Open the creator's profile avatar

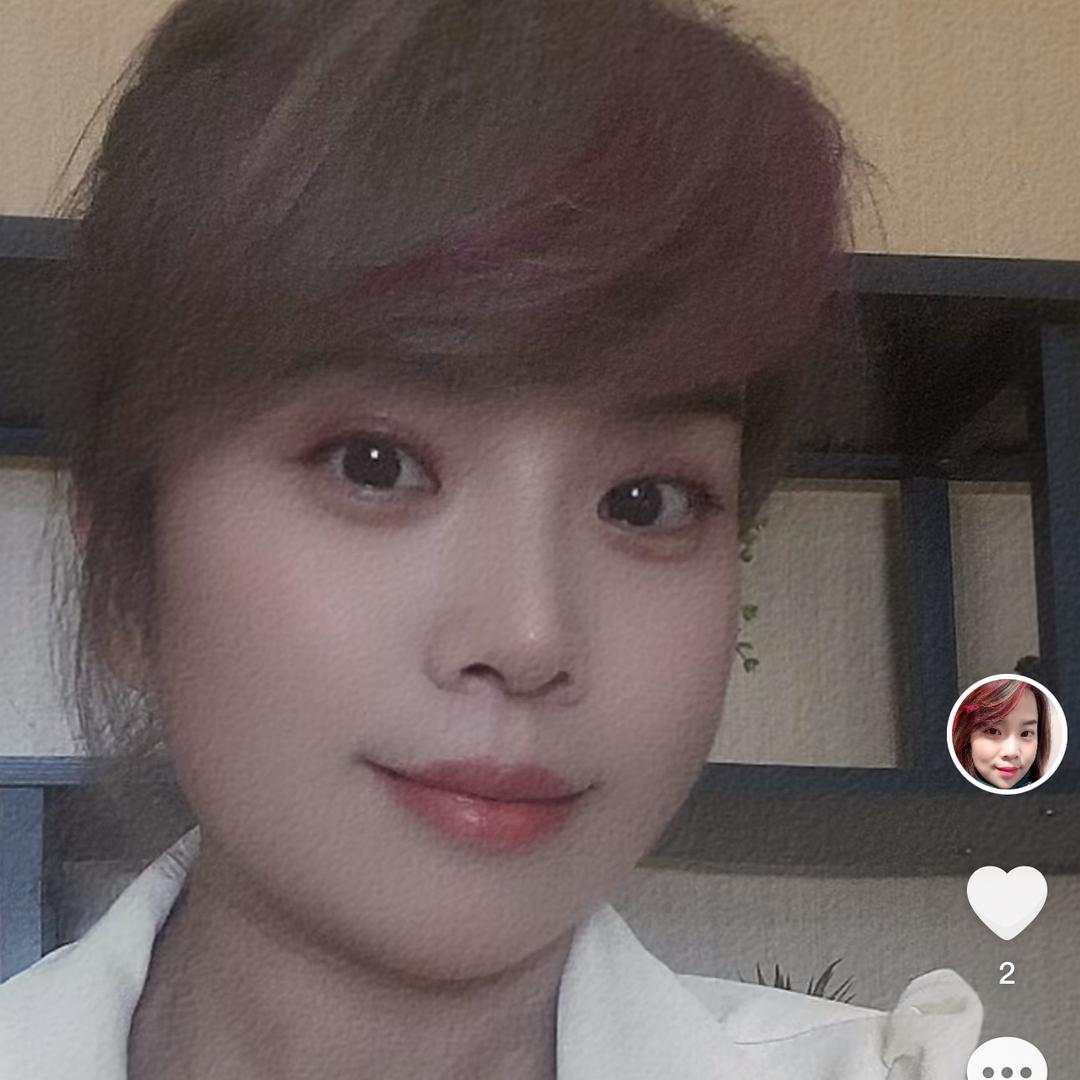tap(1007, 734)
